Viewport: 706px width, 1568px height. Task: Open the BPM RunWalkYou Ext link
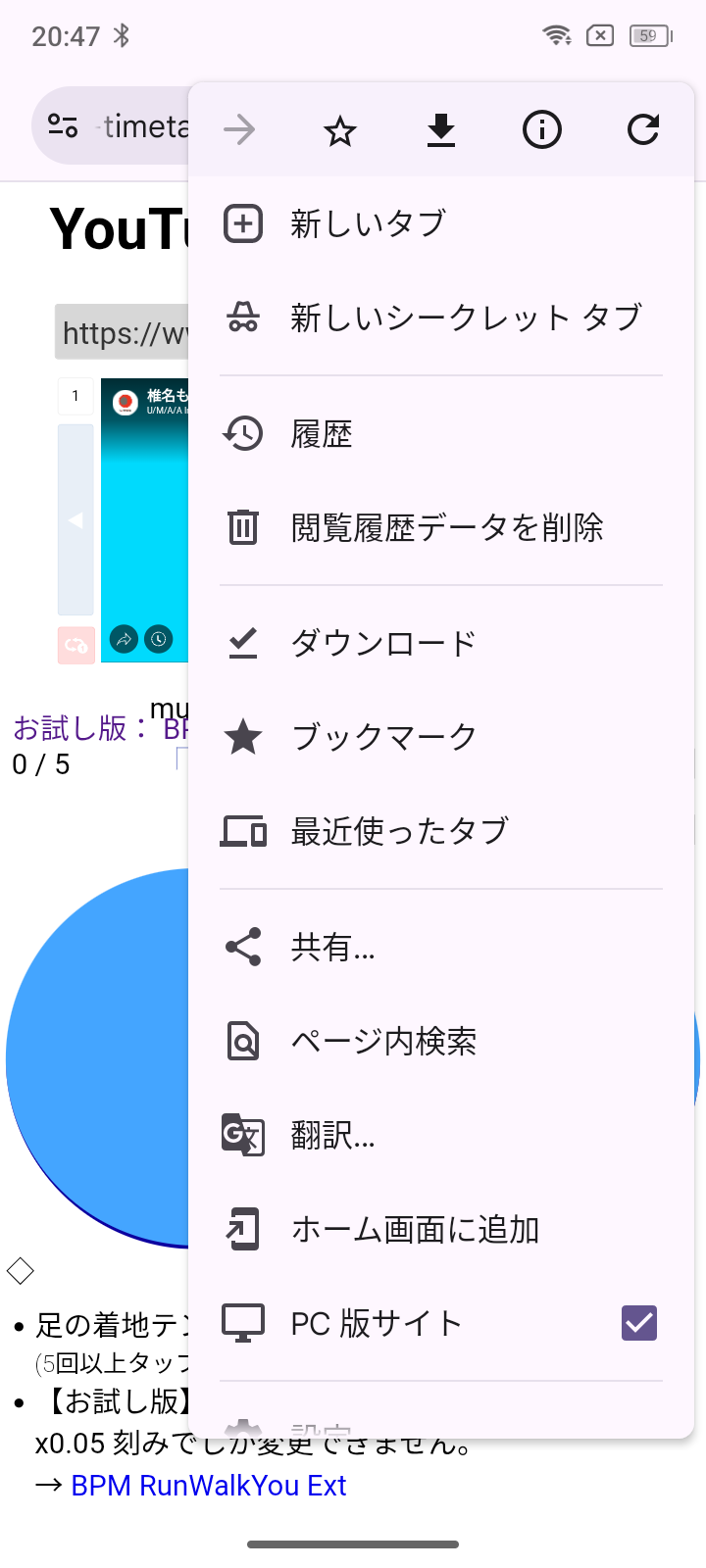(x=209, y=1486)
